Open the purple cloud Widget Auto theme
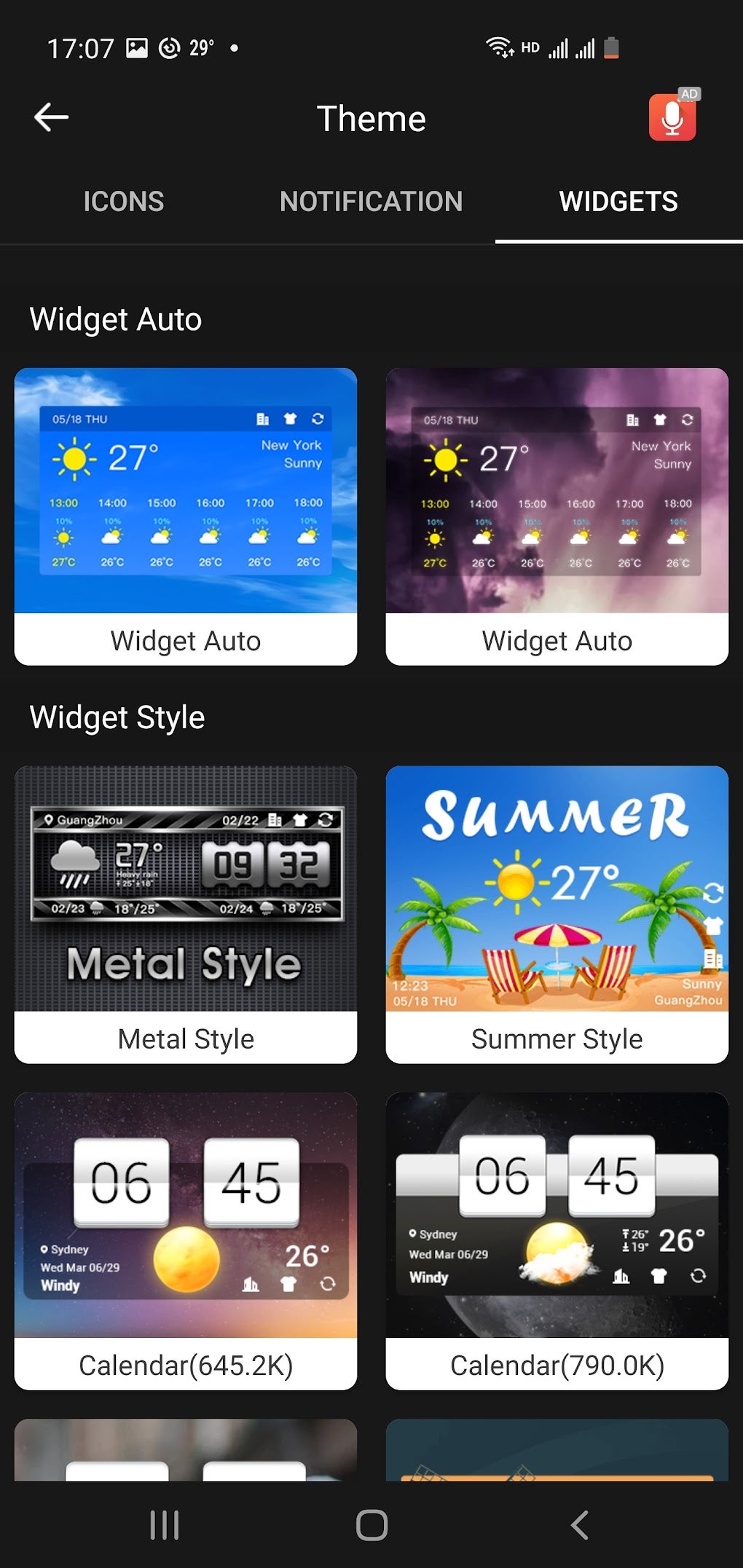 pos(557,516)
